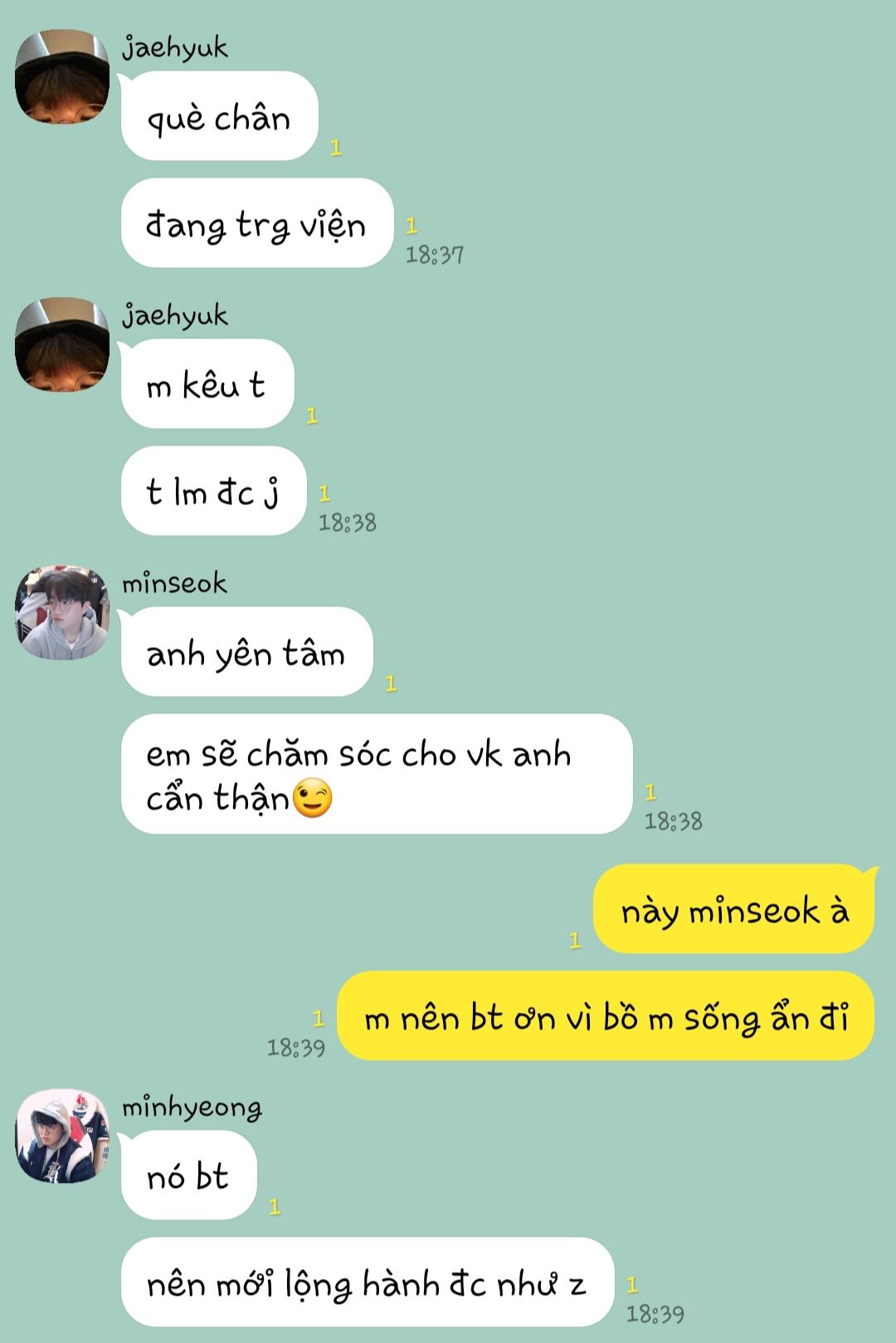Open minseok's profile picture
Viewport: 896px width, 1343px height.
coord(62,613)
